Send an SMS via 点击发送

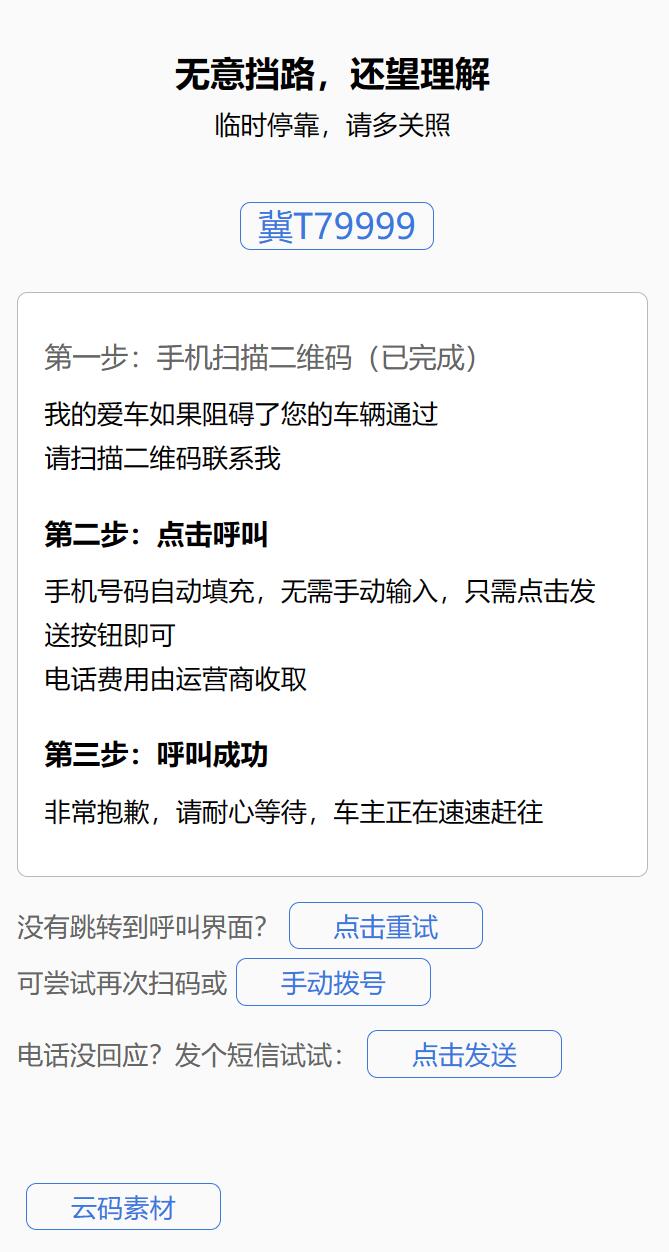(x=464, y=1054)
